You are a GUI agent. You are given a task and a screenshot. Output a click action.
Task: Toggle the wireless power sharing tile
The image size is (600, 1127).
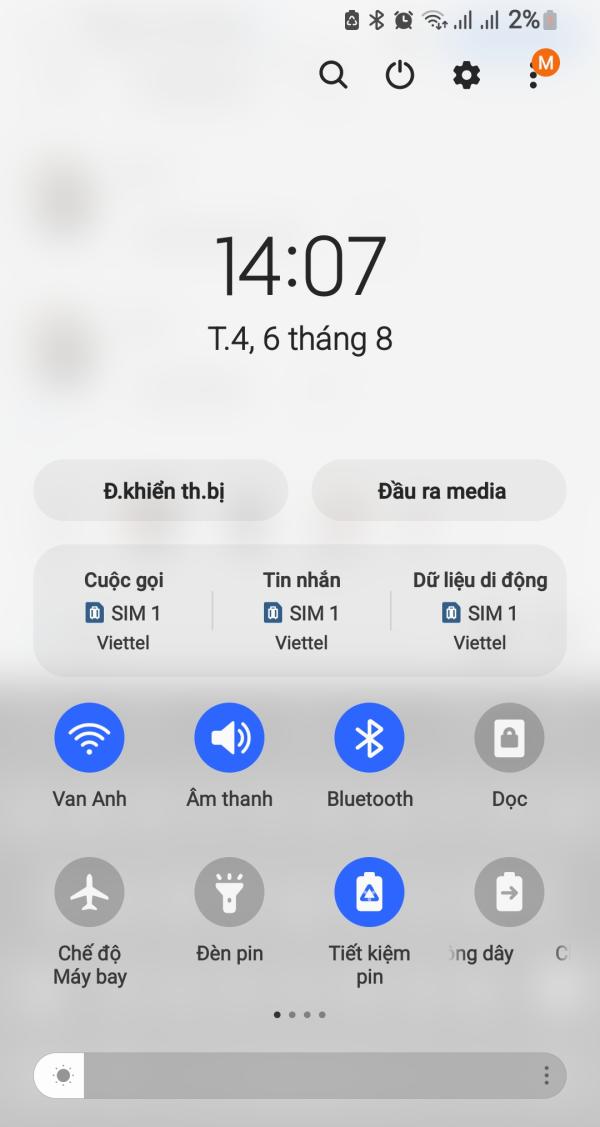tap(509, 892)
